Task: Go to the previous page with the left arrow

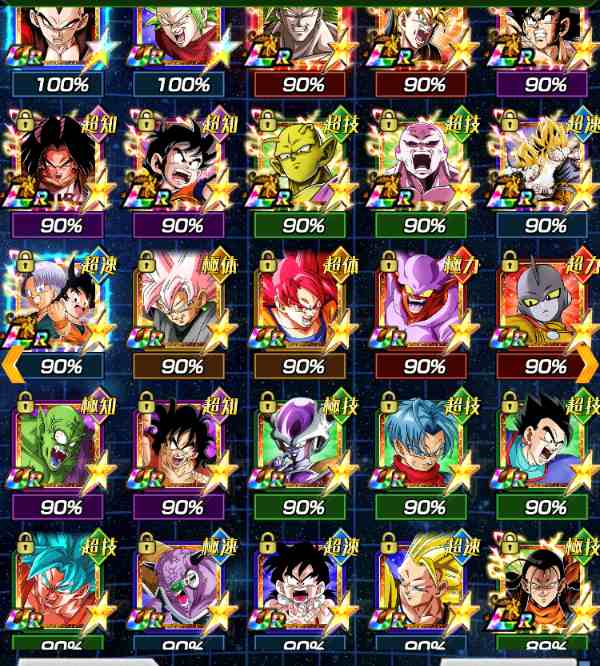Action: pyautogui.click(x=13, y=366)
